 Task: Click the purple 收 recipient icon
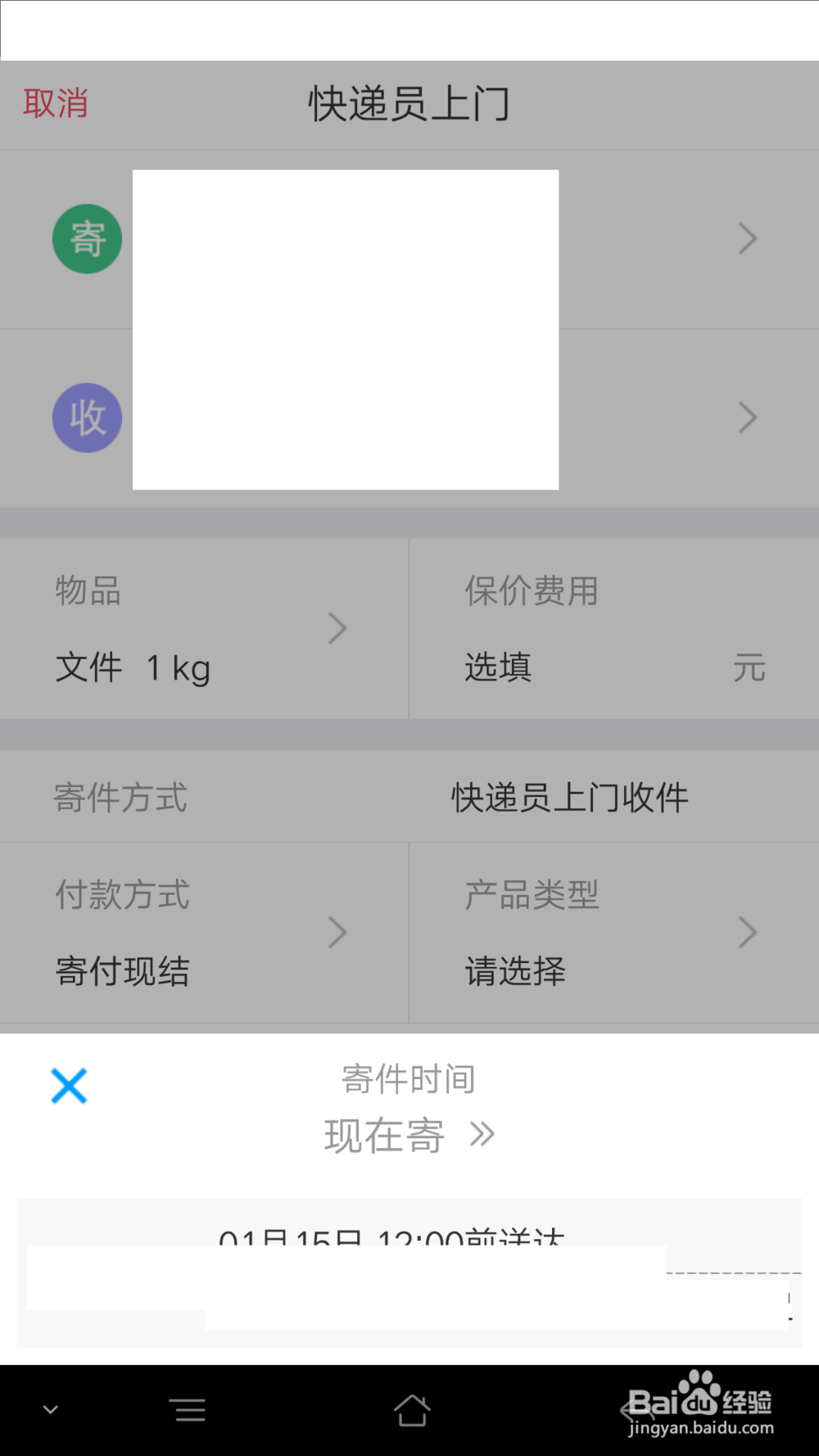coord(87,418)
